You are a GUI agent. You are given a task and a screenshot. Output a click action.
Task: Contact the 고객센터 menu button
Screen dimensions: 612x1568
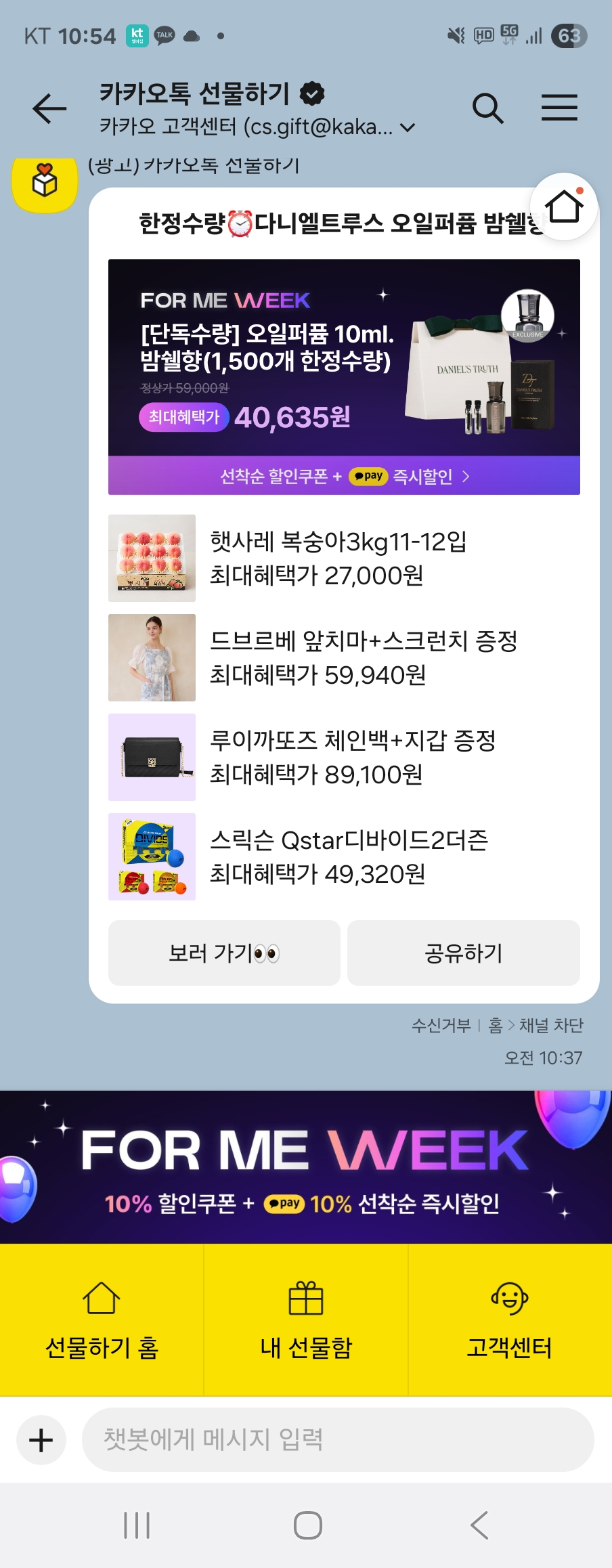point(509,1320)
